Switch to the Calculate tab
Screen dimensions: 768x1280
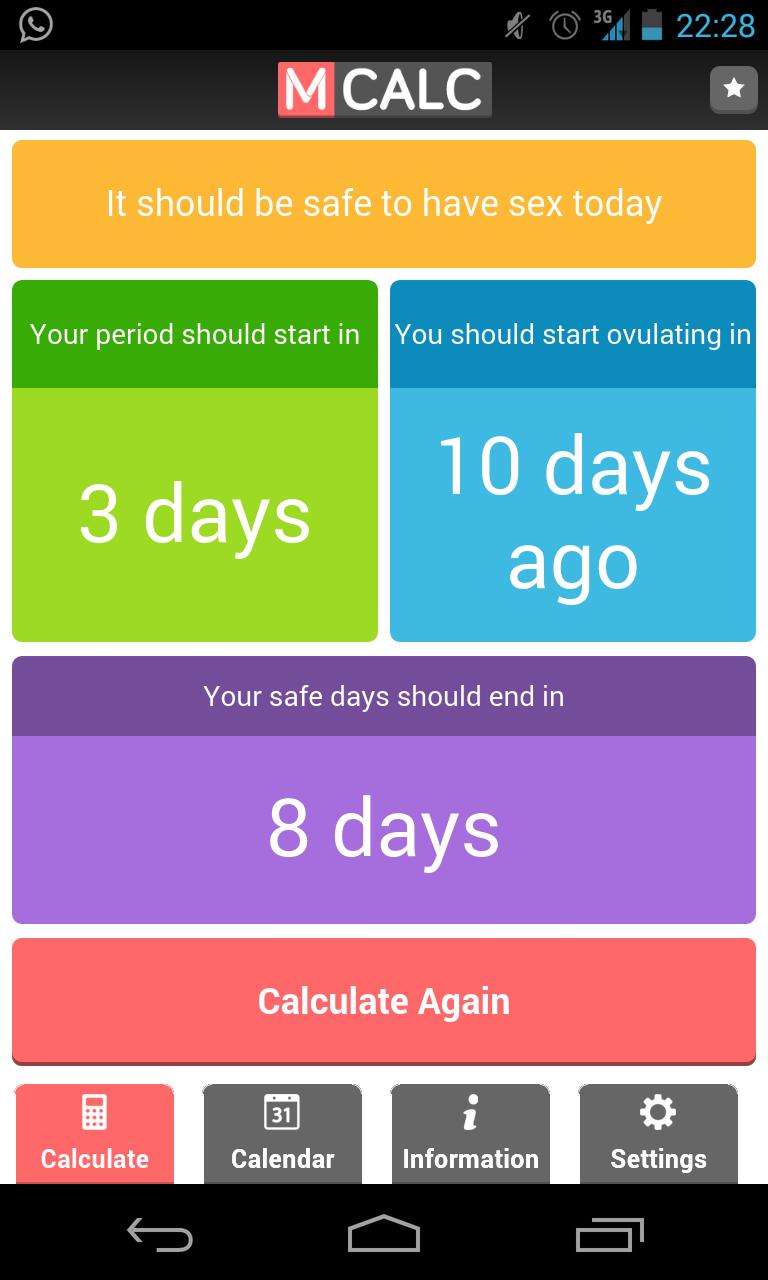point(95,1134)
